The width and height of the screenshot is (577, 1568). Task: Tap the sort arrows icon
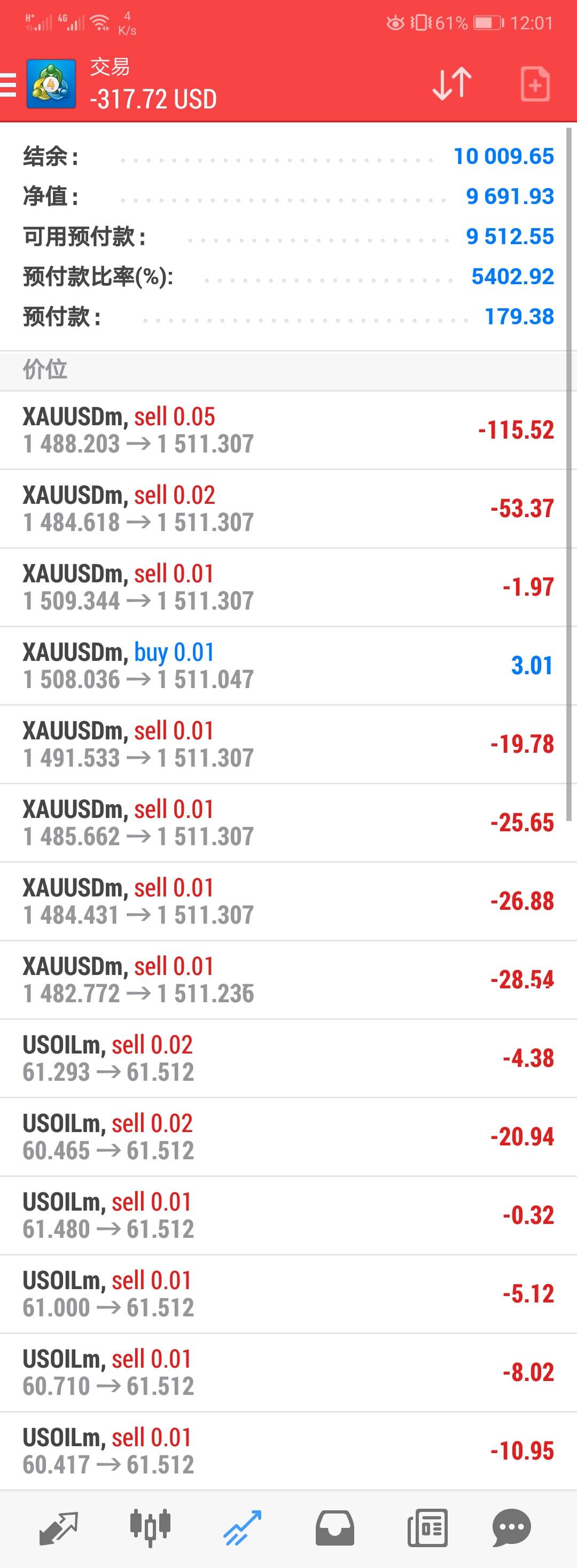451,84
